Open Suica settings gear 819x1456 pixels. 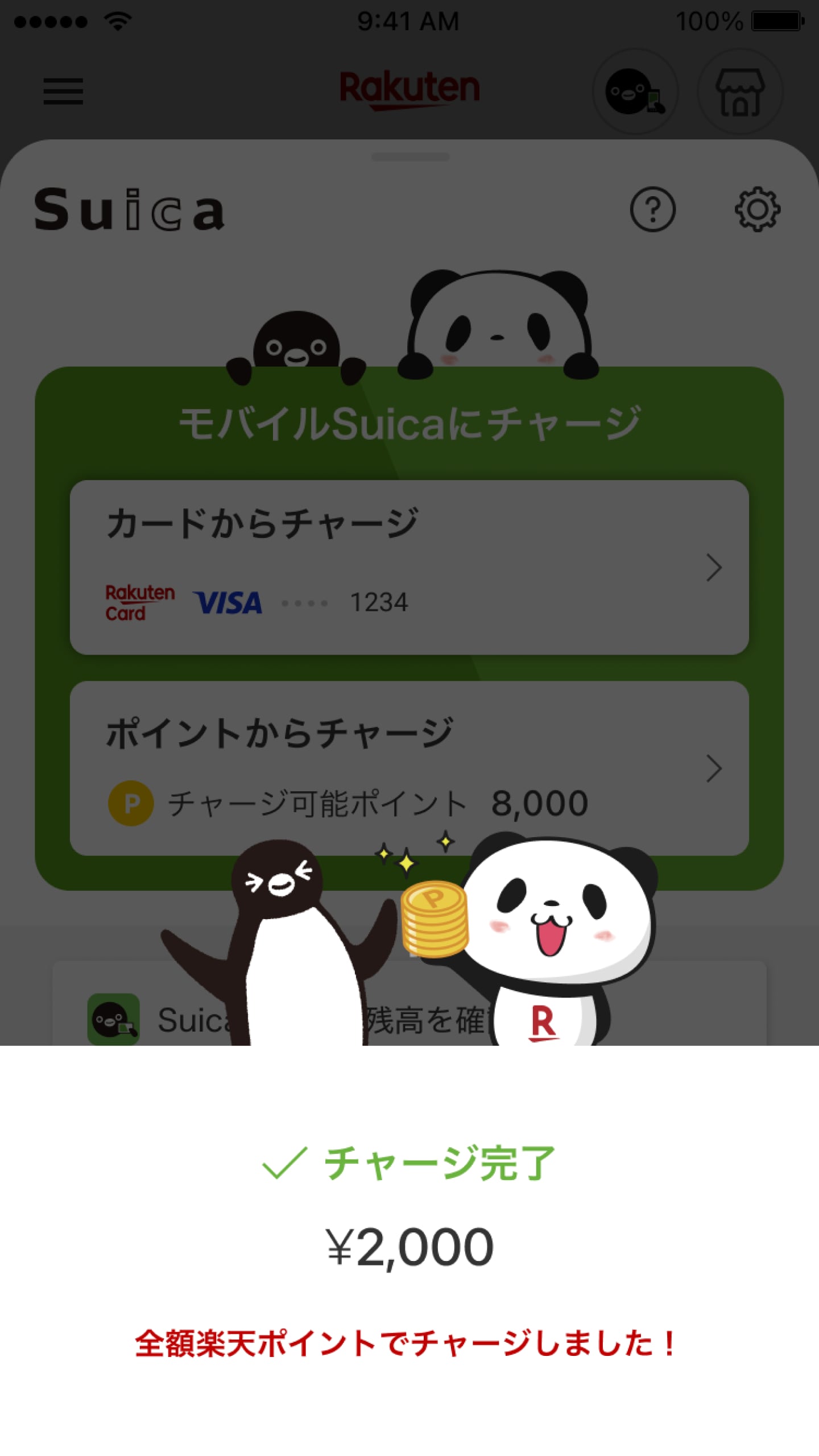tap(757, 209)
